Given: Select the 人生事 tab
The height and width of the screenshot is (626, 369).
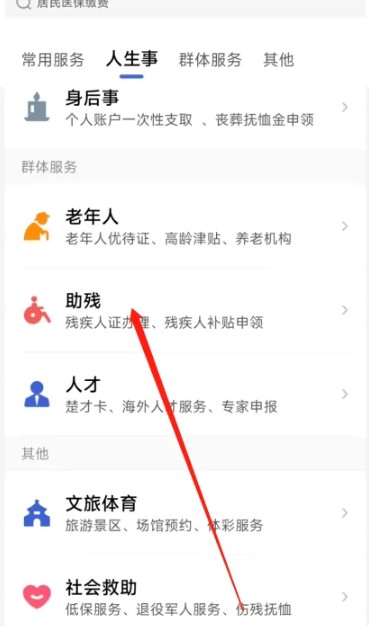Looking at the screenshot, I should click(132, 59).
